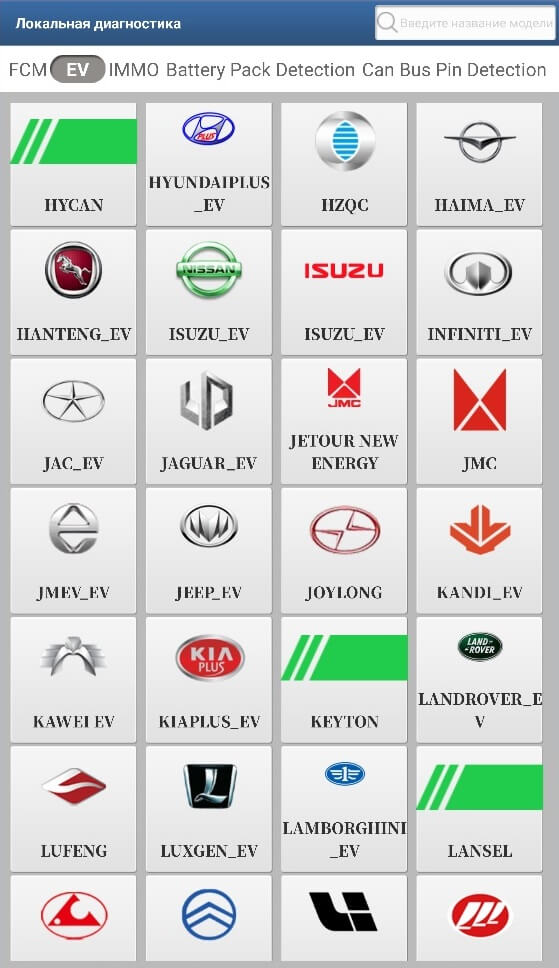Open KIAPLUS_EV diagnostics
Screen dimensions: 559x968
[x=209, y=680]
